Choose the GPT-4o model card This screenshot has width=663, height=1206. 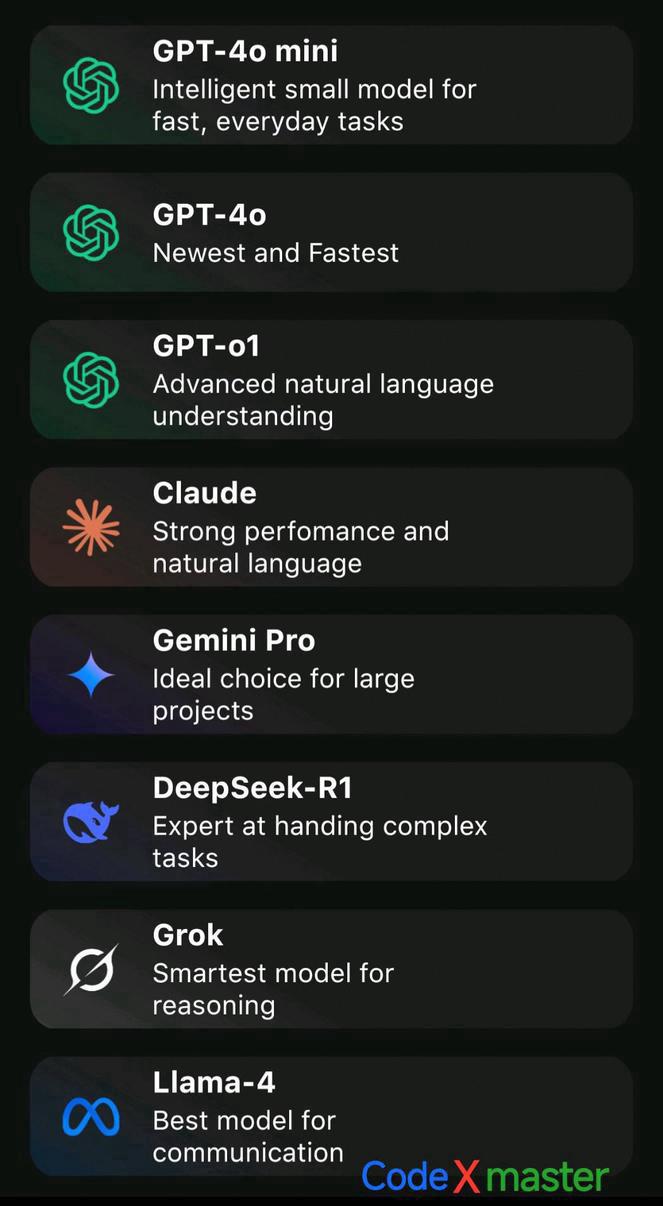point(331,233)
